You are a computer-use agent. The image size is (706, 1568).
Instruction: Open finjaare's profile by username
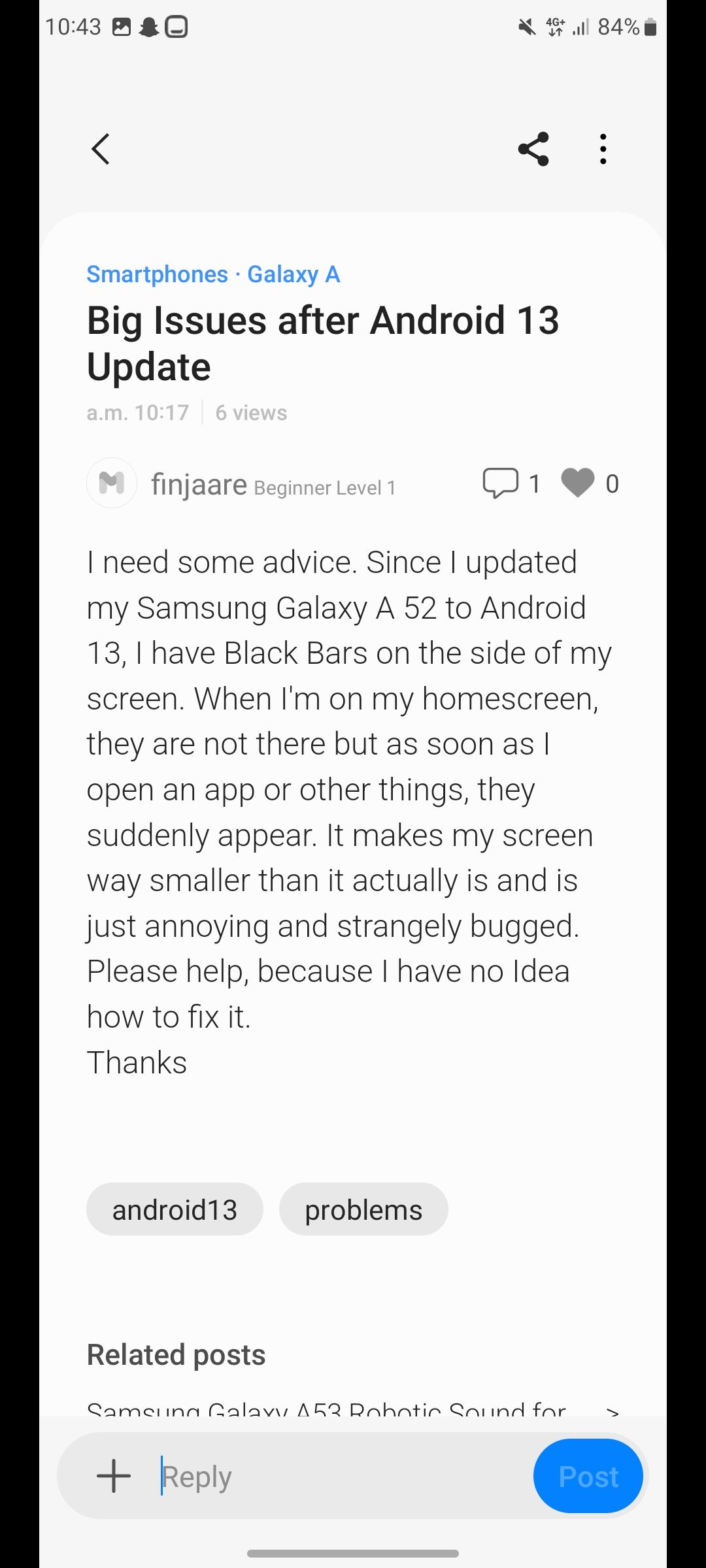pos(199,485)
